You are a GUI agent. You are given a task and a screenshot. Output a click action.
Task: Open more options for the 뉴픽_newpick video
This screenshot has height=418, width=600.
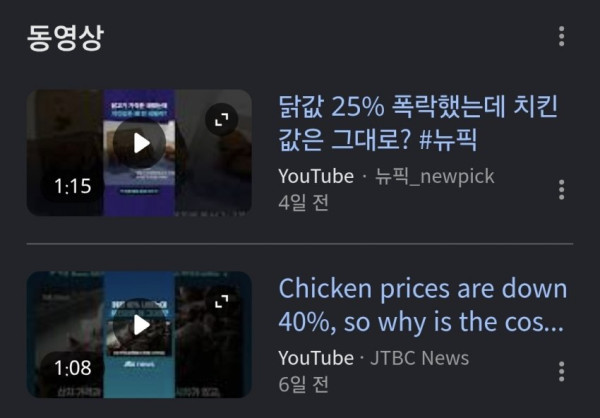tap(561, 189)
